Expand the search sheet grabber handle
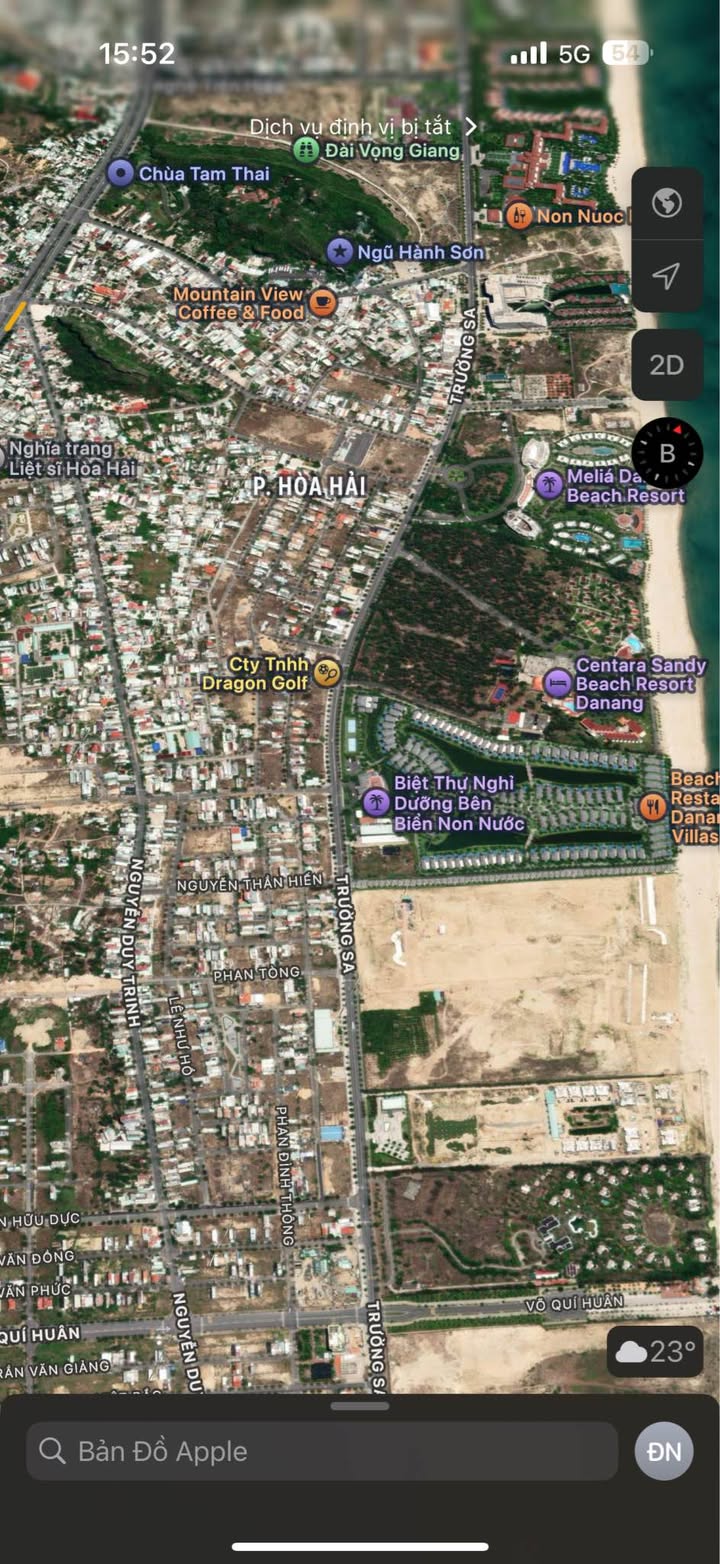Screen dimensions: 720x1564 (360, 1406)
